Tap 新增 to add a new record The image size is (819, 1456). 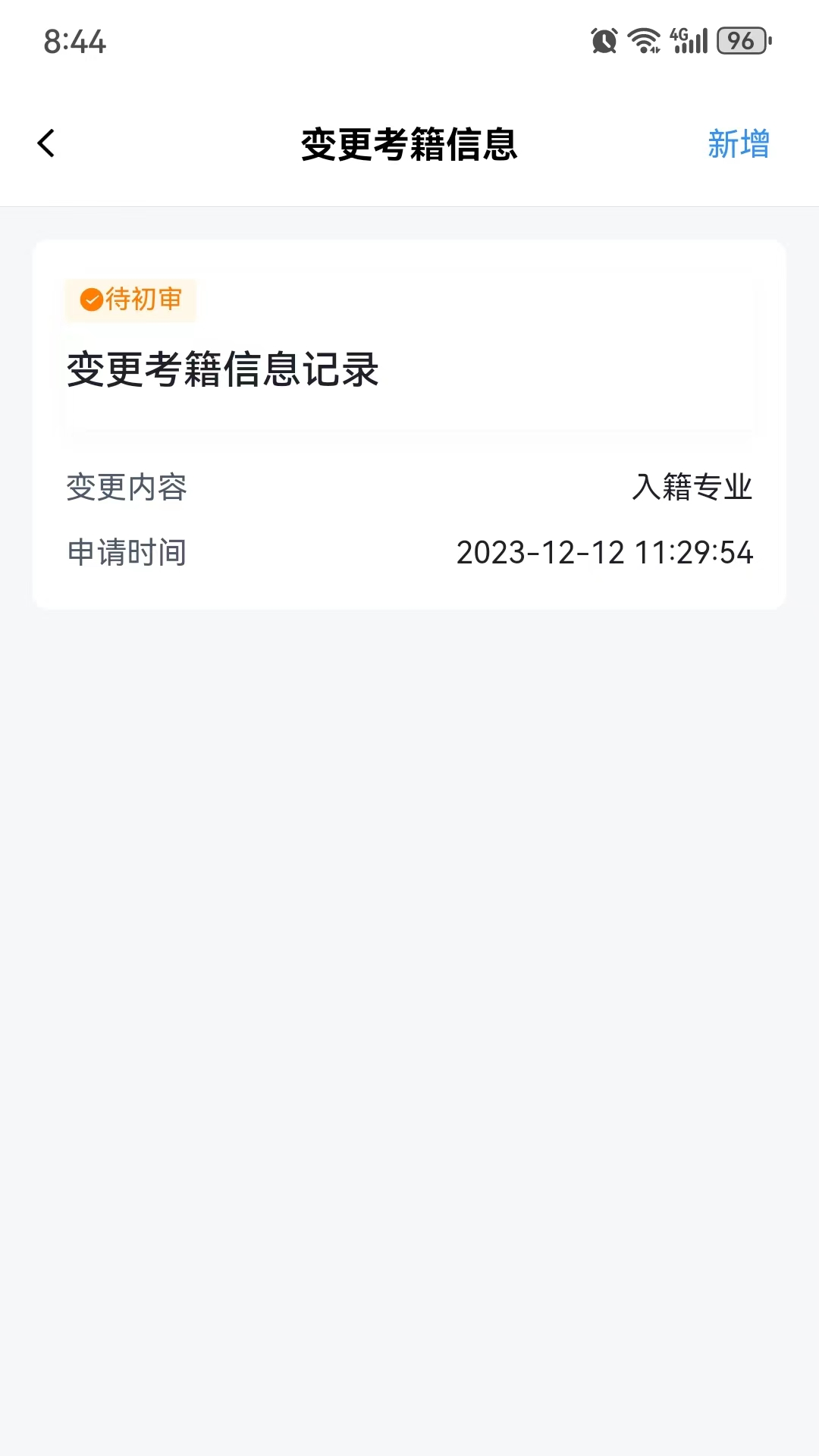pyautogui.click(x=739, y=143)
